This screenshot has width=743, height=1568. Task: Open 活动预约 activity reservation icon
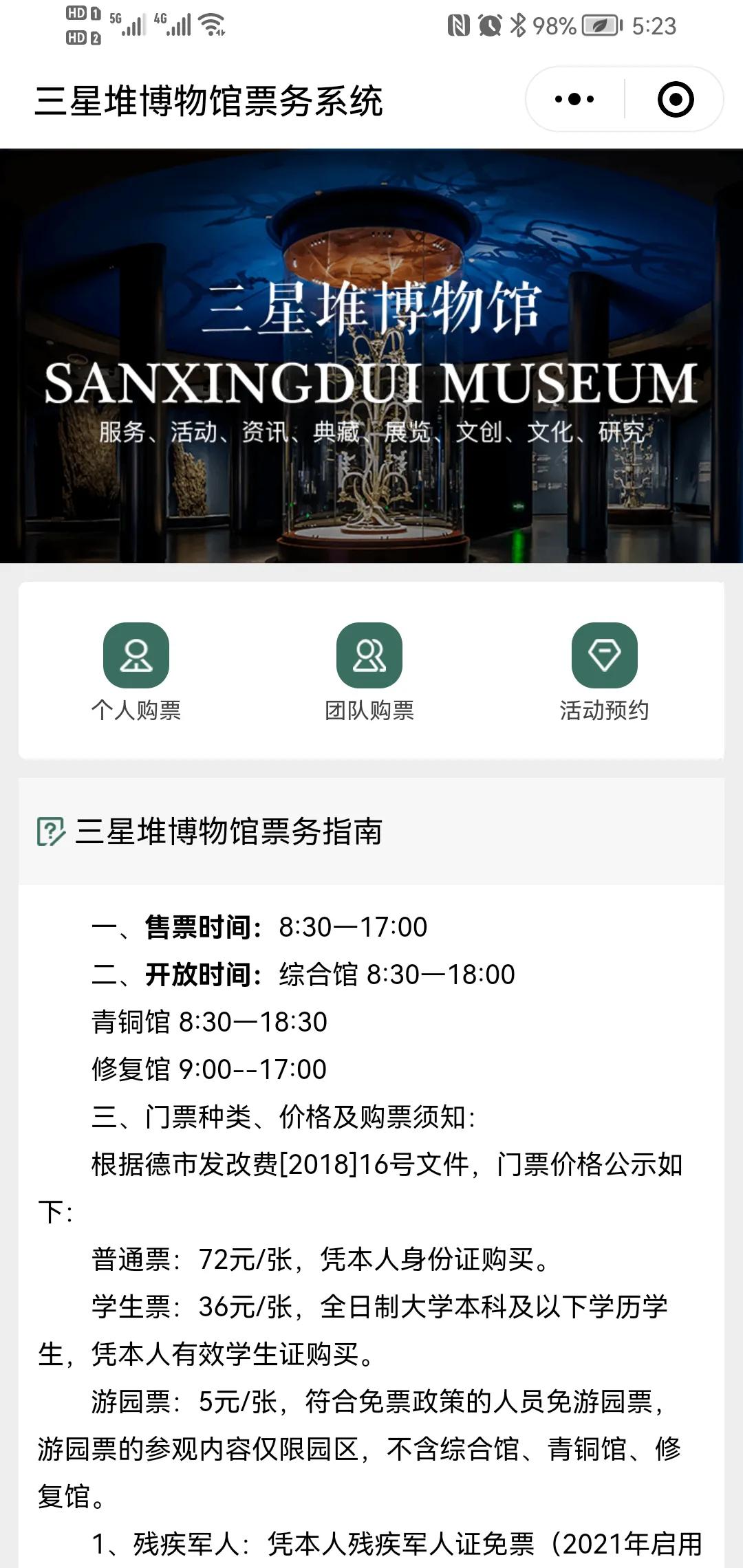click(x=603, y=656)
